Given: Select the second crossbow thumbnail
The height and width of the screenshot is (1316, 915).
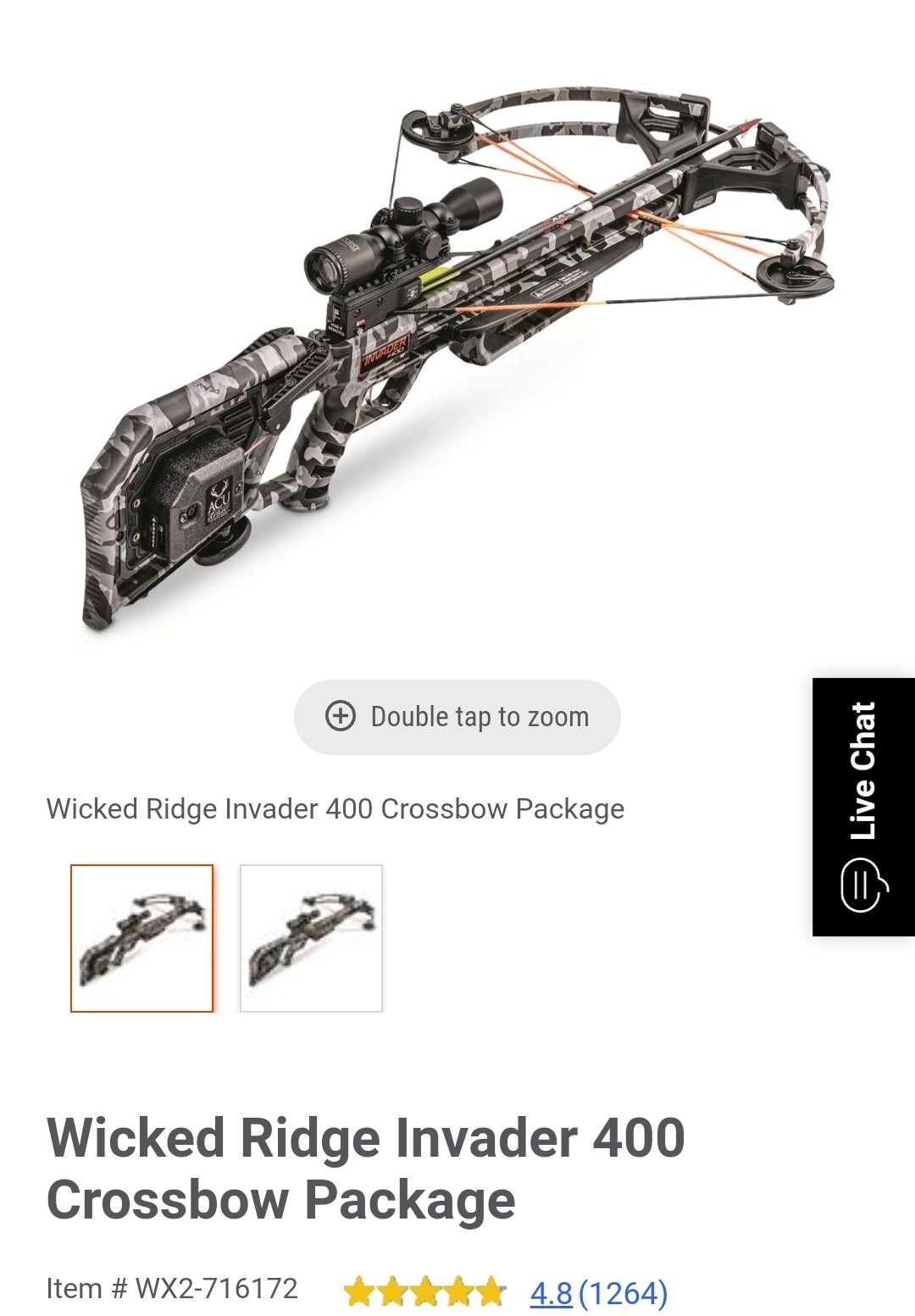Looking at the screenshot, I should tap(311, 938).
